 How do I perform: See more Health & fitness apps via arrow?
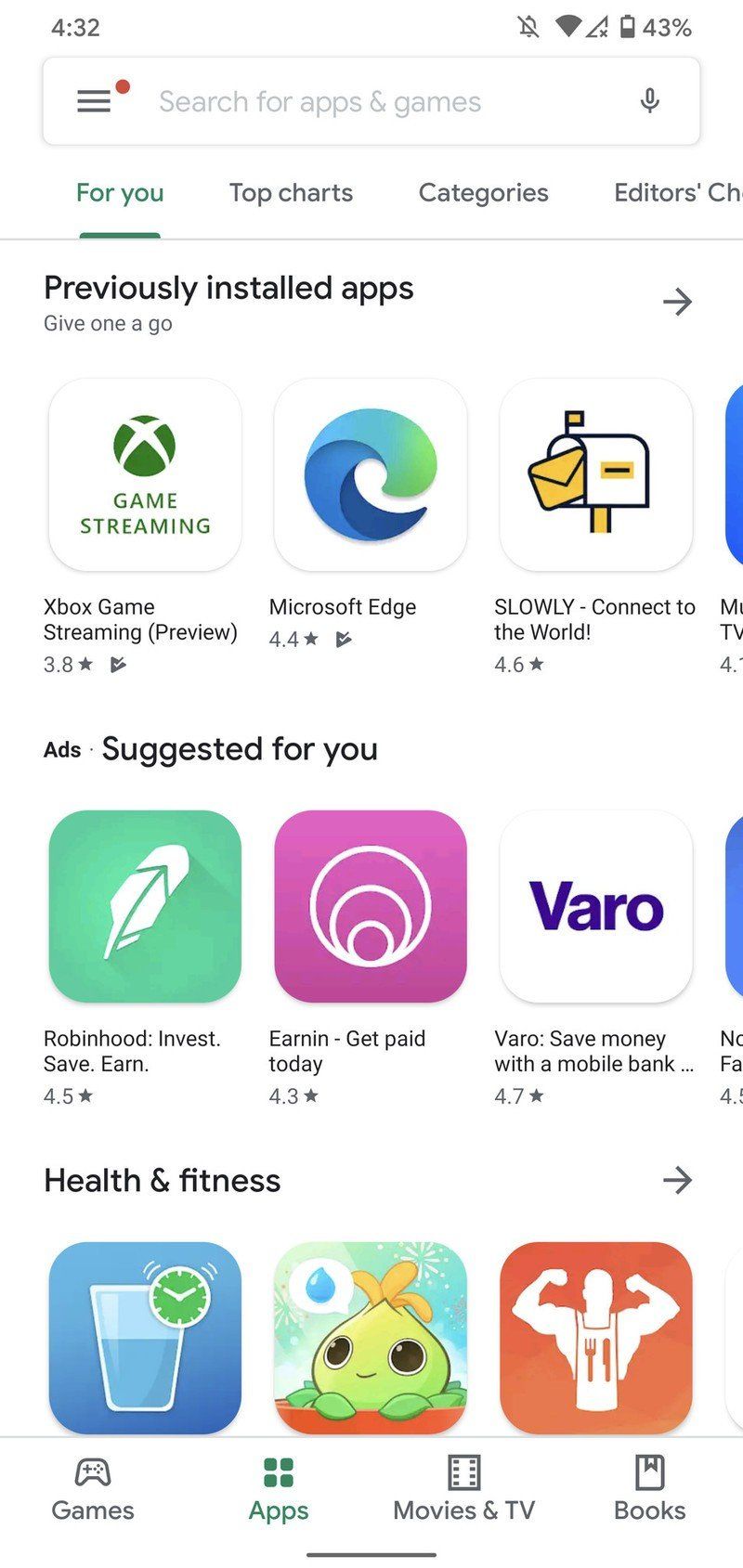point(677,1180)
